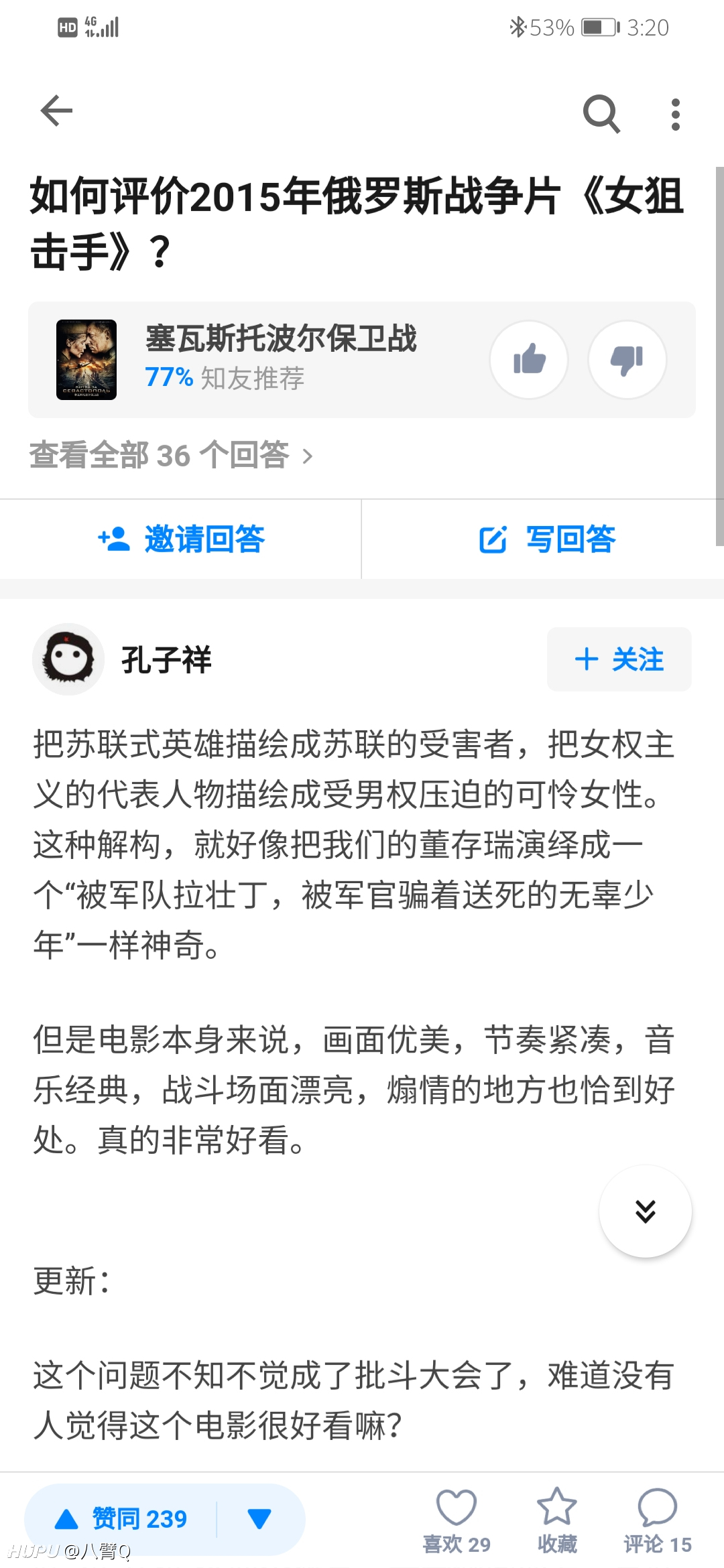
Task: Downvote the answer with the down triangle
Action: [x=259, y=1518]
